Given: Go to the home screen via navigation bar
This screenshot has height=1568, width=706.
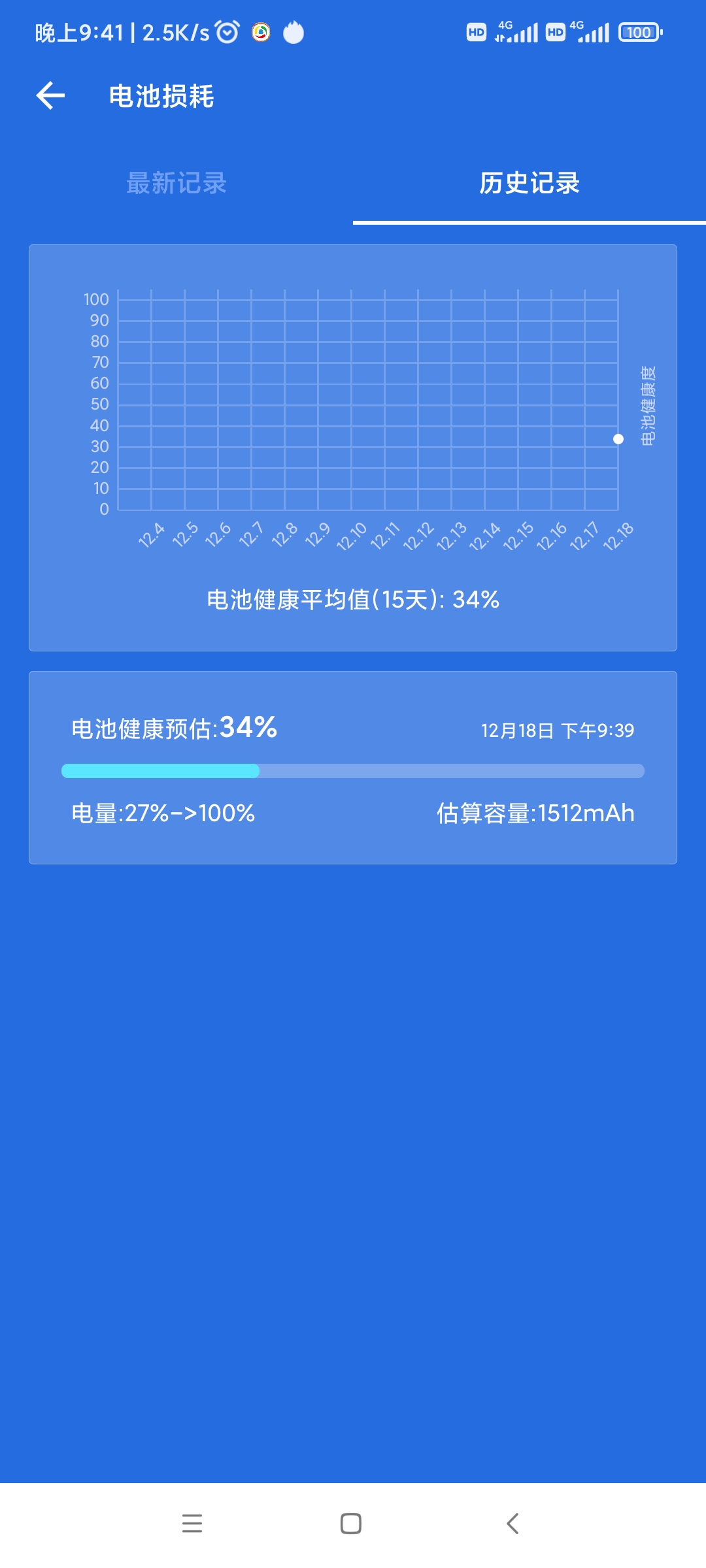Looking at the screenshot, I should click(351, 1524).
